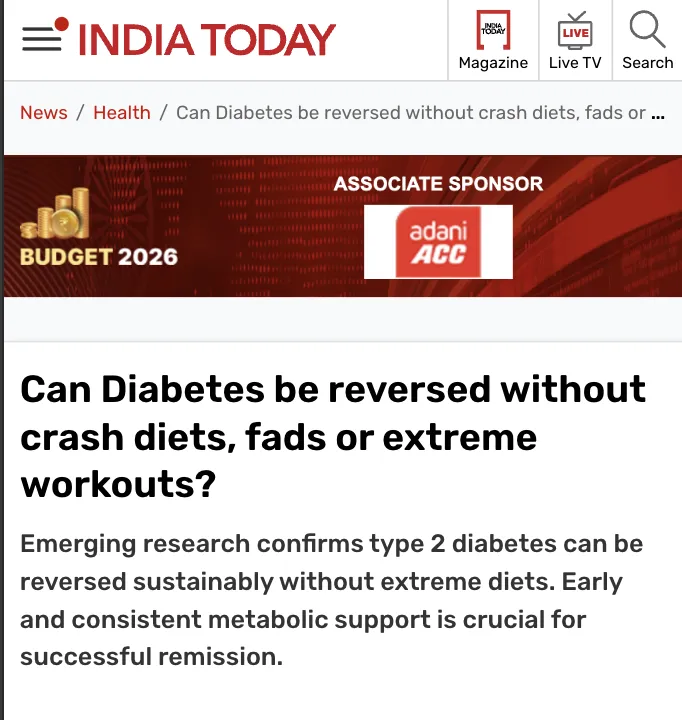Viewport: 682px width, 720px height.
Task: Open the hamburger navigation menu
Action: click(x=41, y=40)
